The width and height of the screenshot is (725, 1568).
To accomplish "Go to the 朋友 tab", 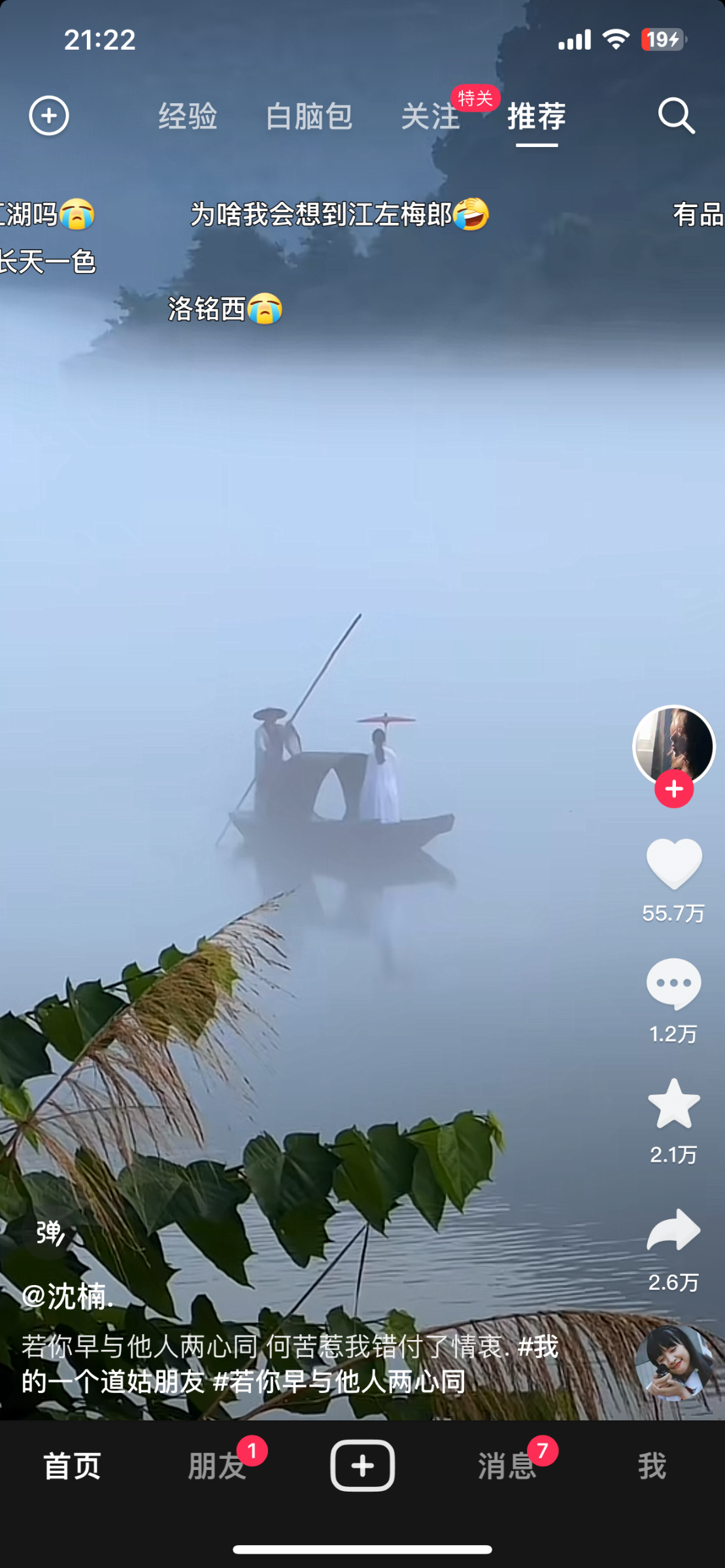I will pyautogui.click(x=216, y=1465).
